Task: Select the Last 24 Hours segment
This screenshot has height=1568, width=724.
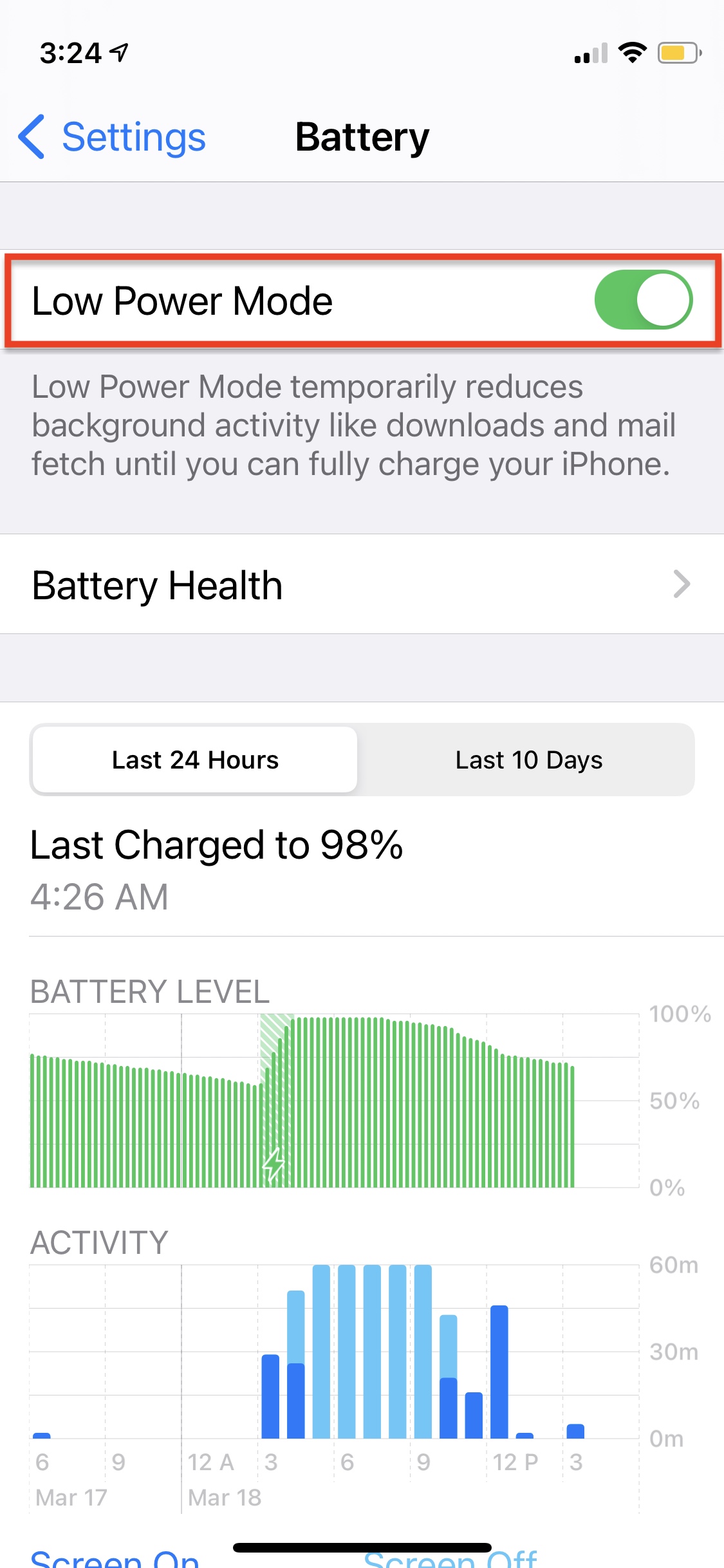Action: [195, 760]
